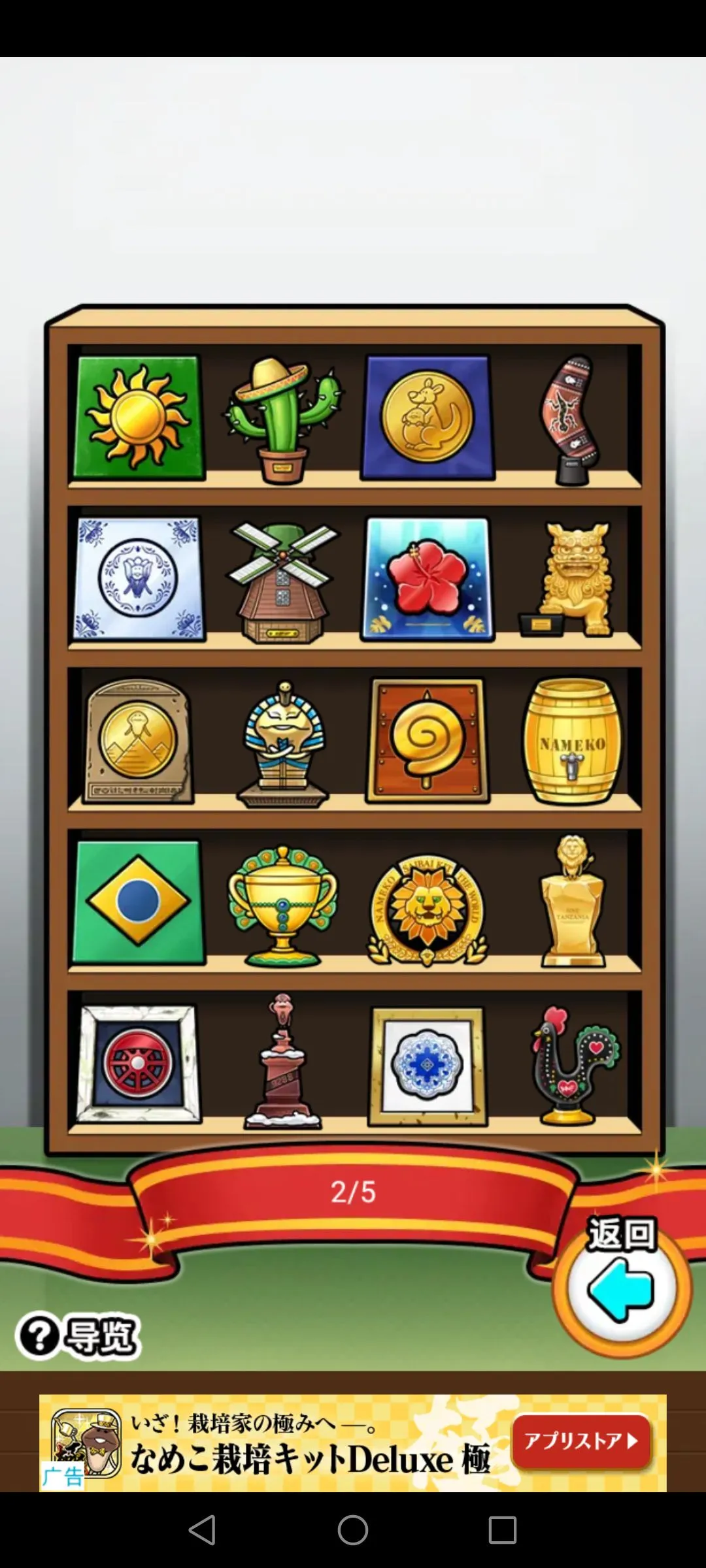The height and width of the screenshot is (1568, 706).
Task: Select the windmill trophy
Action: [x=282, y=581]
